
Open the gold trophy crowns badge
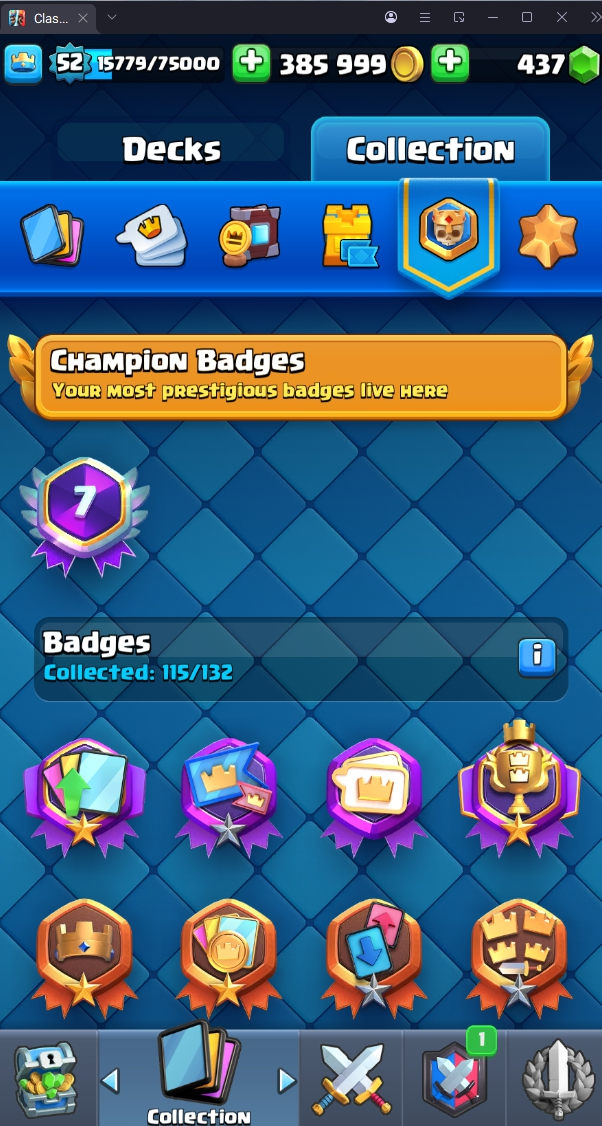tap(518, 785)
